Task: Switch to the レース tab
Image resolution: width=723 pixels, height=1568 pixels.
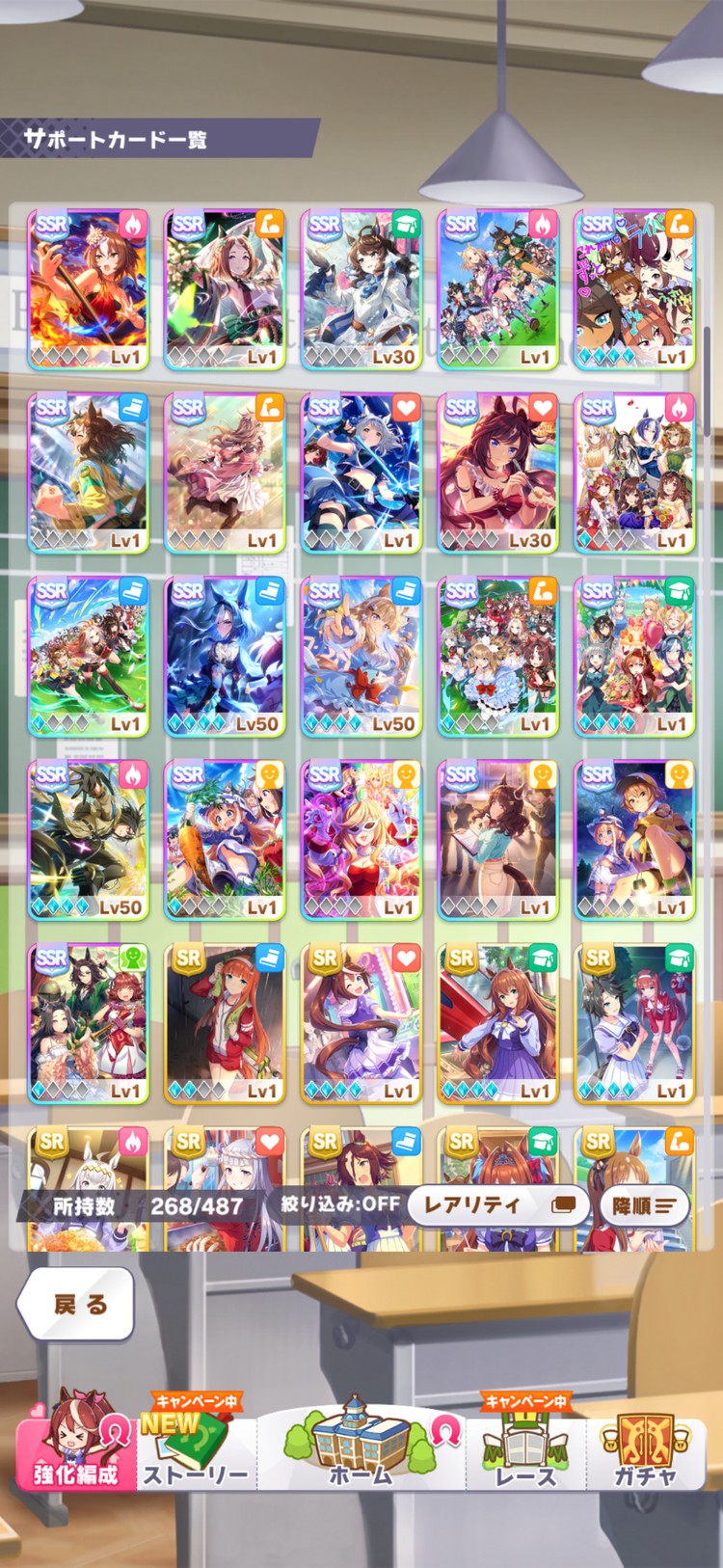Action: coord(526,1451)
